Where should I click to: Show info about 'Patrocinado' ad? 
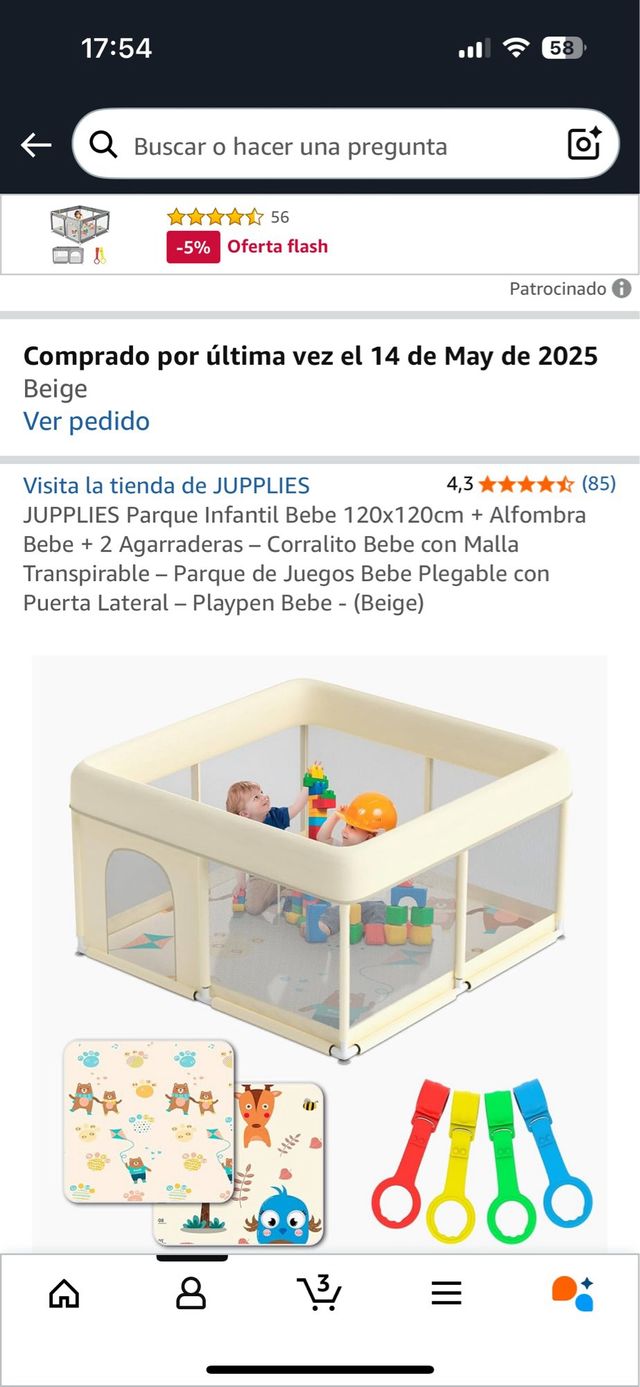click(621, 289)
